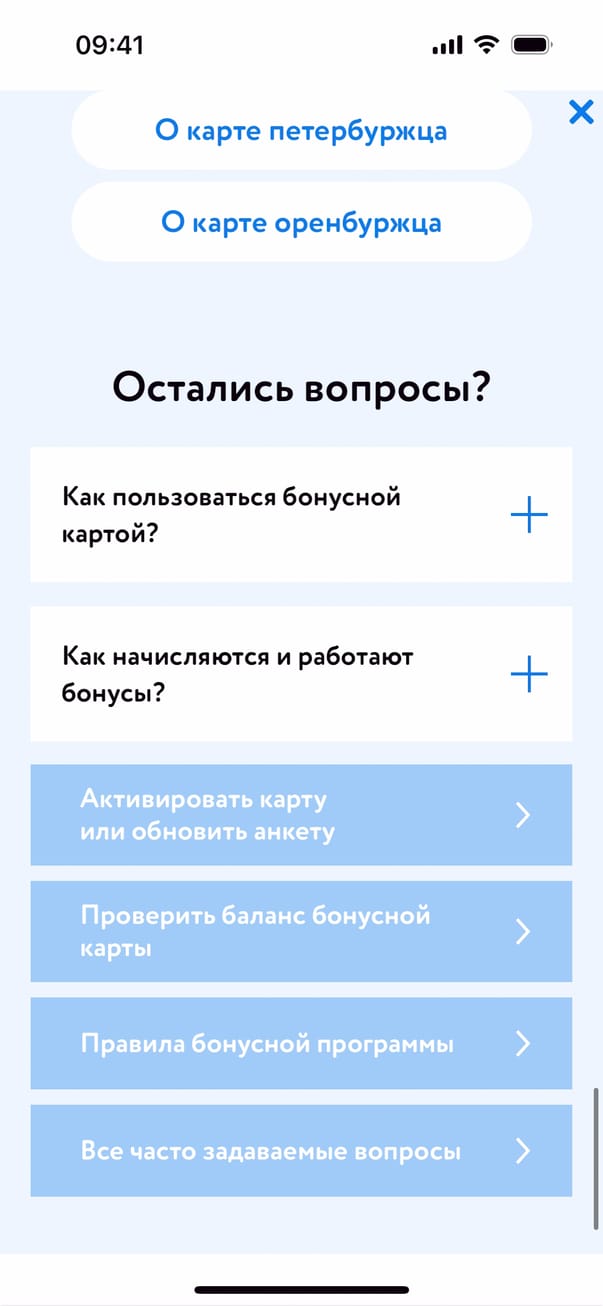603x1306 pixels.
Task: Go to «Все часто задаваемые вопросы»
Action: 301,1151
